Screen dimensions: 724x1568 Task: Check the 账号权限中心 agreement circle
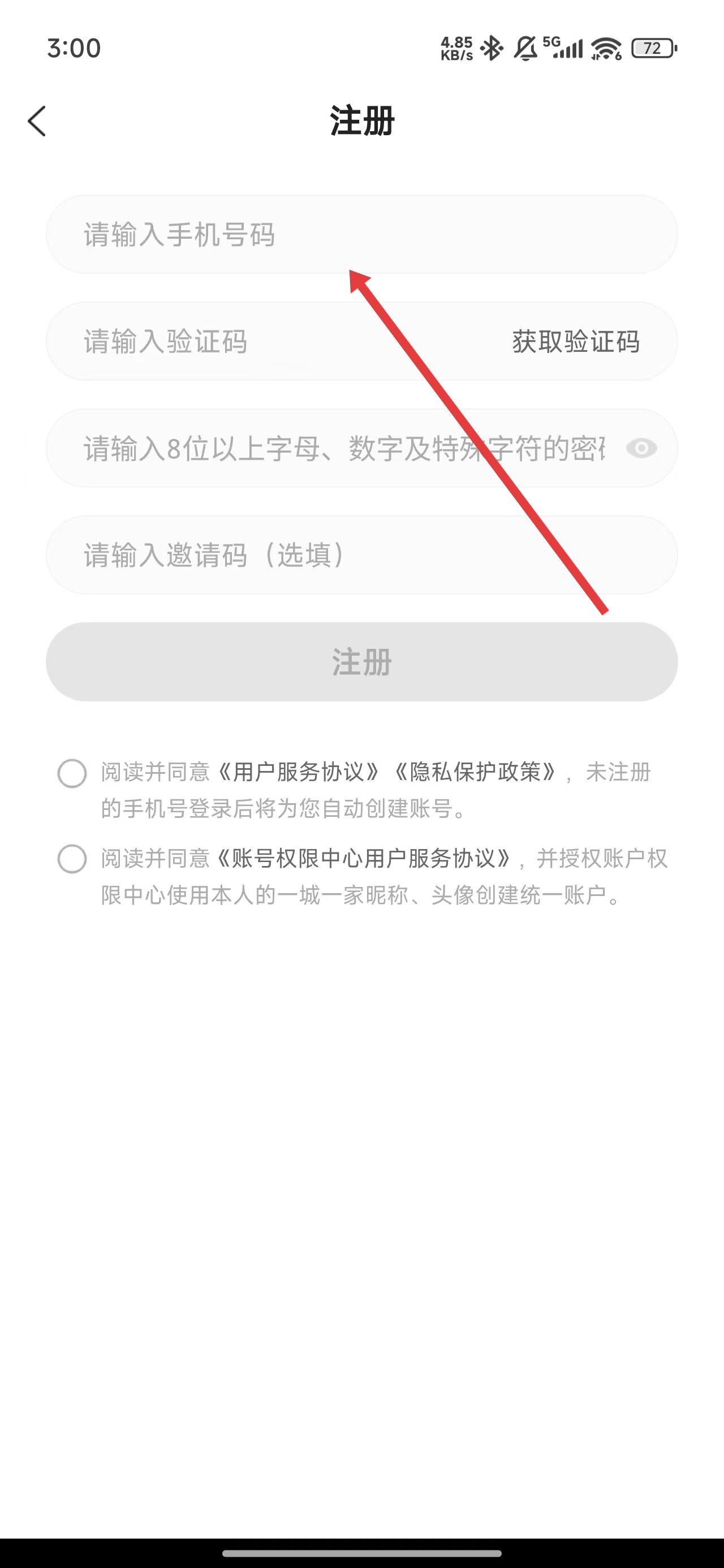pos(72,859)
